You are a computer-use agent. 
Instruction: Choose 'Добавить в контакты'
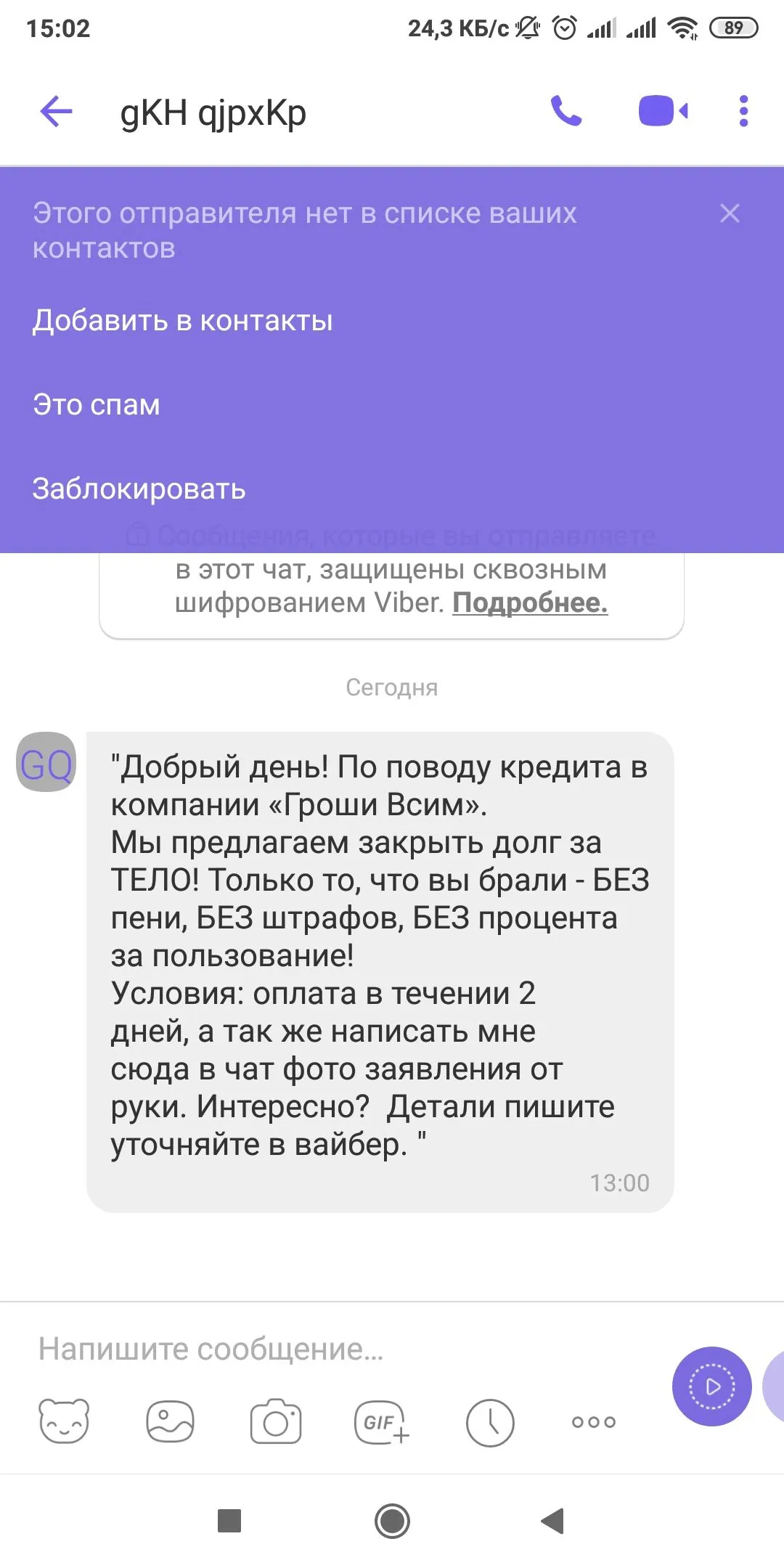pyautogui.click(x=182, y=321)
